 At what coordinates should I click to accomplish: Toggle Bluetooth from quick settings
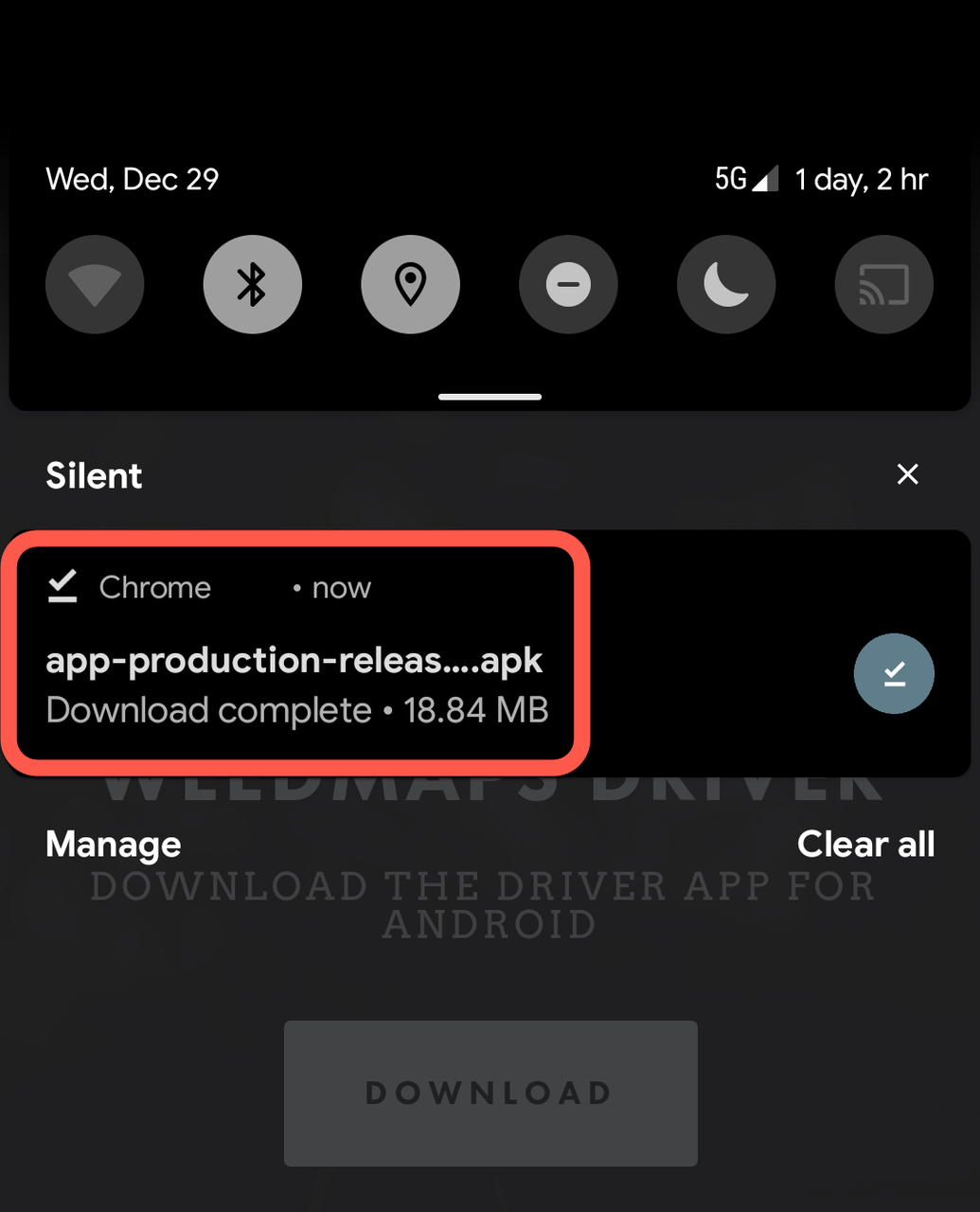(x=252, y=284)
